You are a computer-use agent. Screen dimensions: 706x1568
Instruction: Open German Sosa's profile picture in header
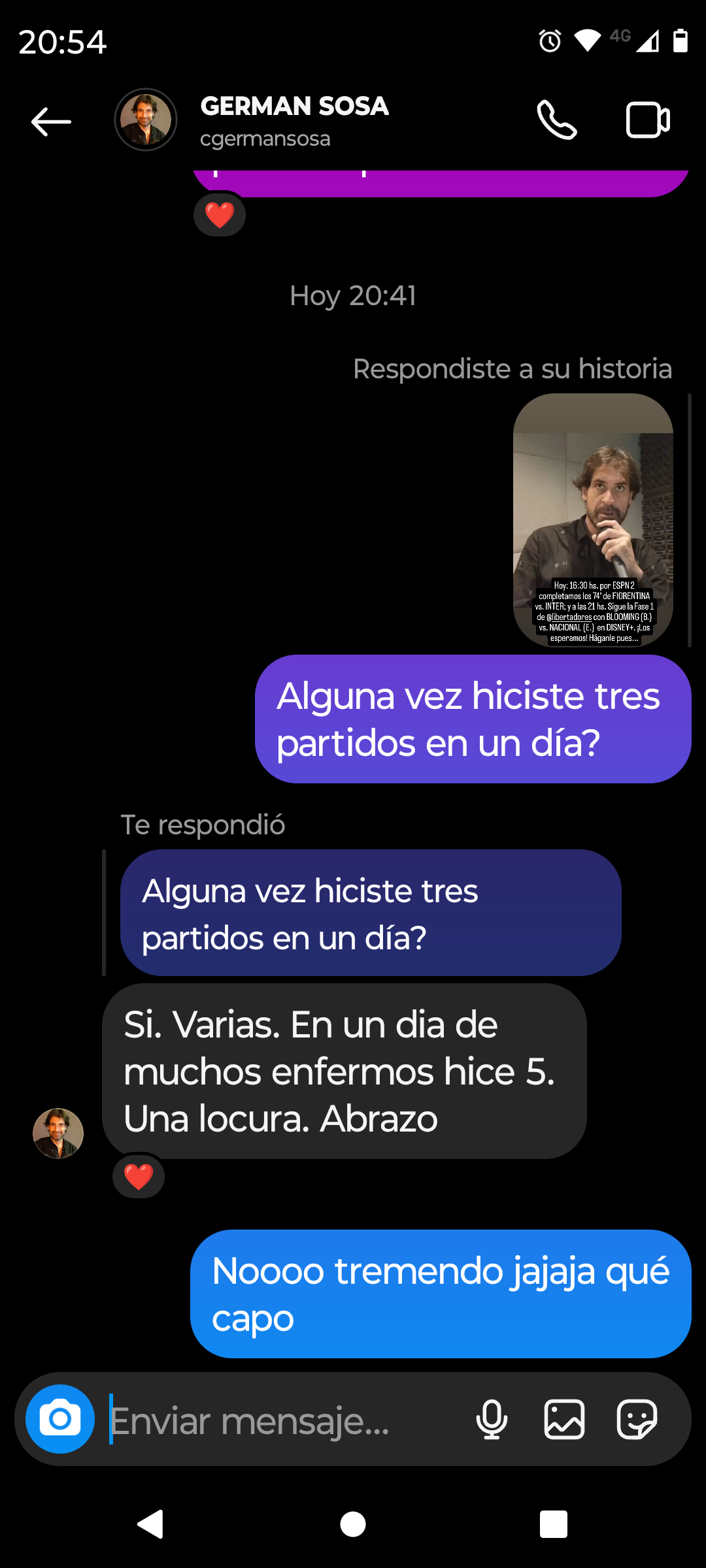pyautogui.click(x=146, y=120)
